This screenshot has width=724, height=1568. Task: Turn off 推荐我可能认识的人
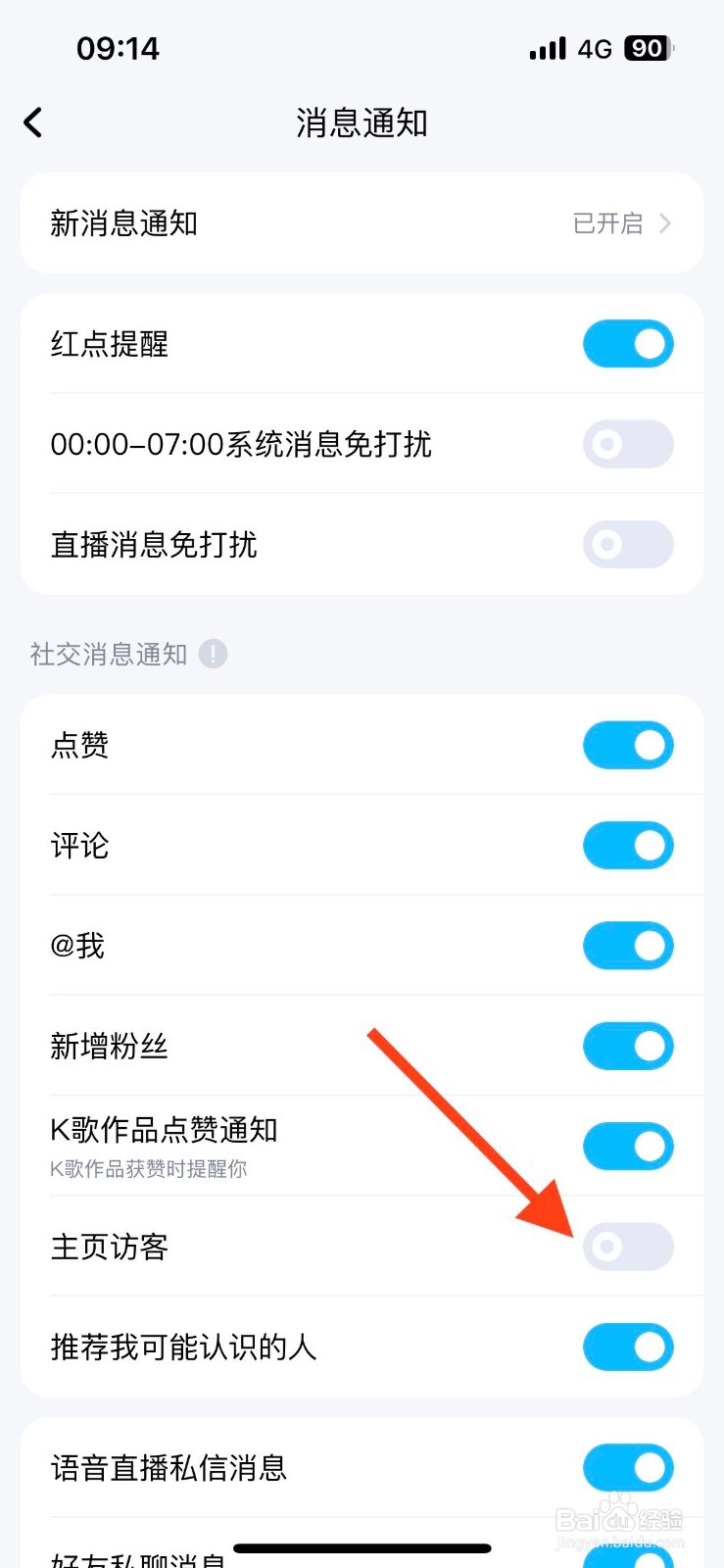tap(628, 1347)
